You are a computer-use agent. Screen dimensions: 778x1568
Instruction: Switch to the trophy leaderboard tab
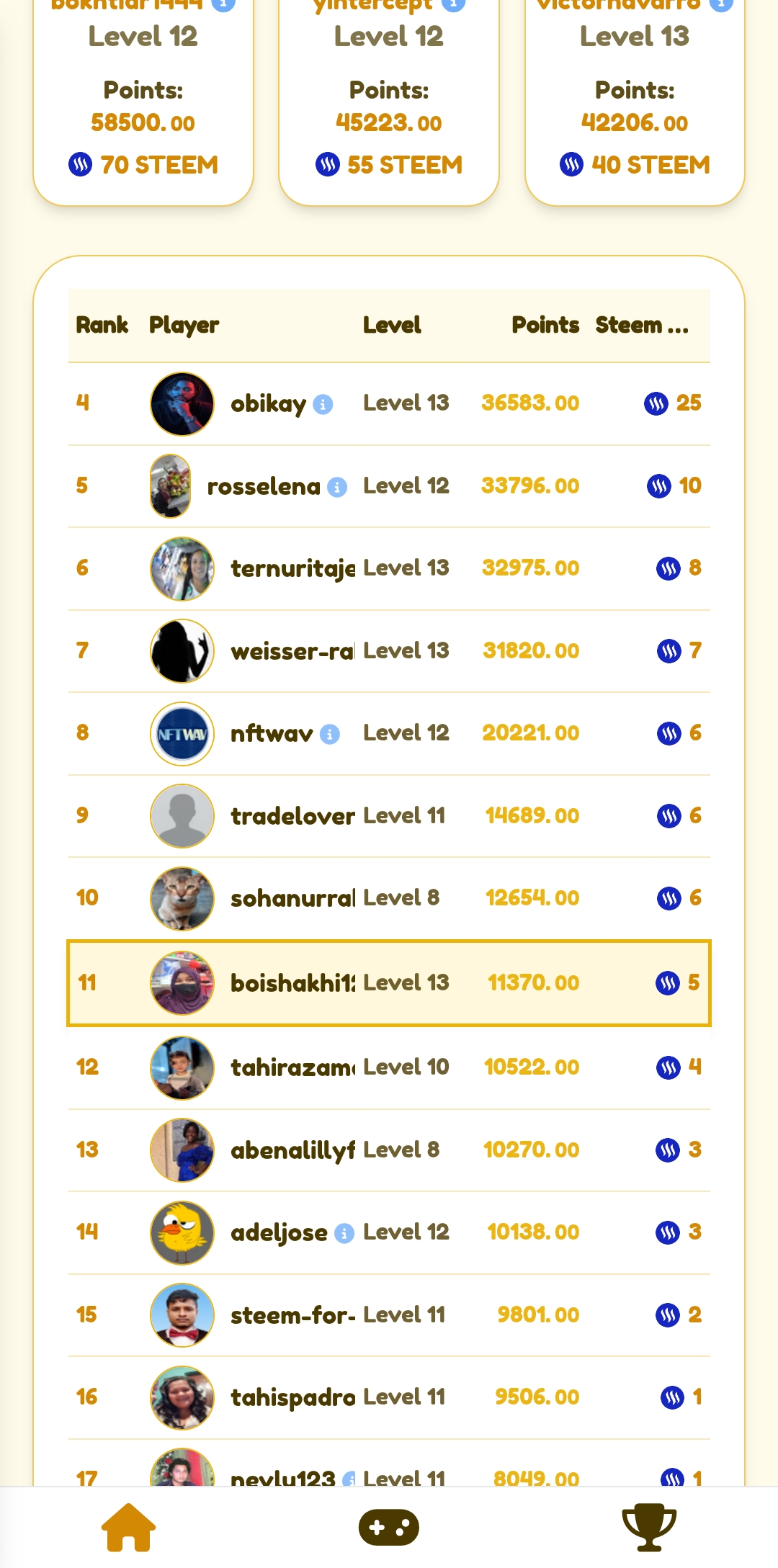coord(649,1527)
